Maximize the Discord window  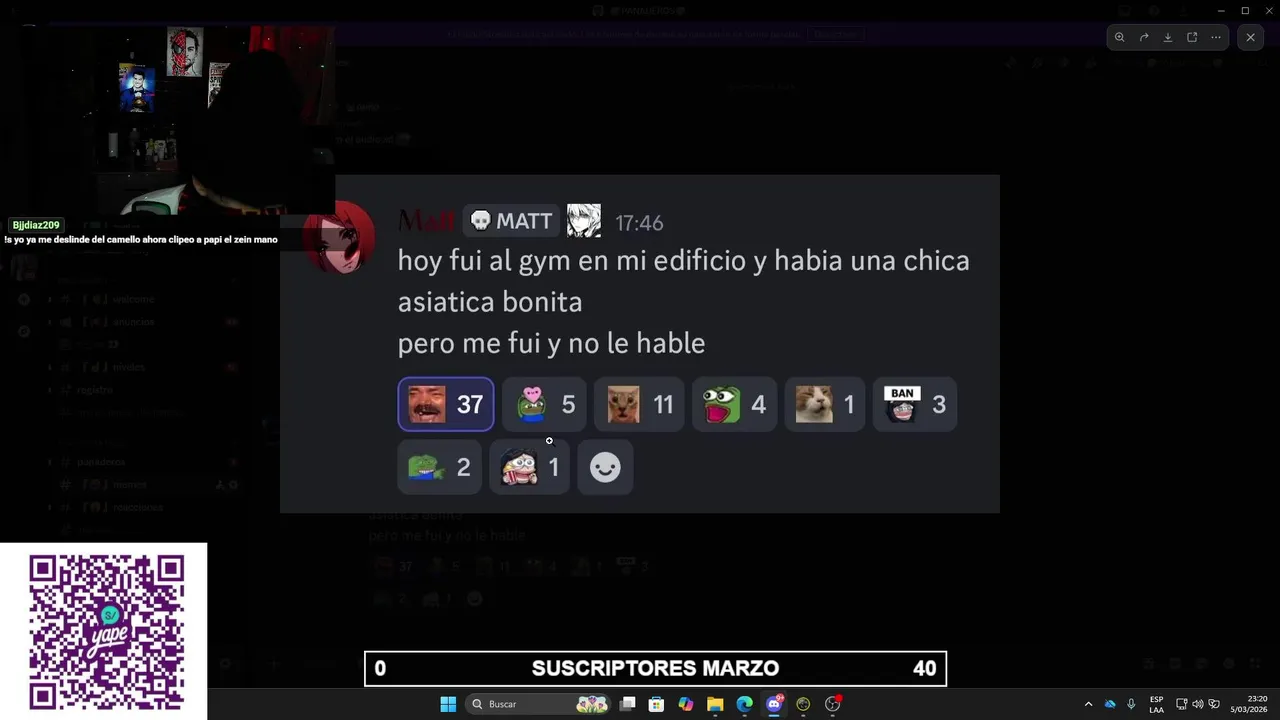click(x=1245, y=10)
